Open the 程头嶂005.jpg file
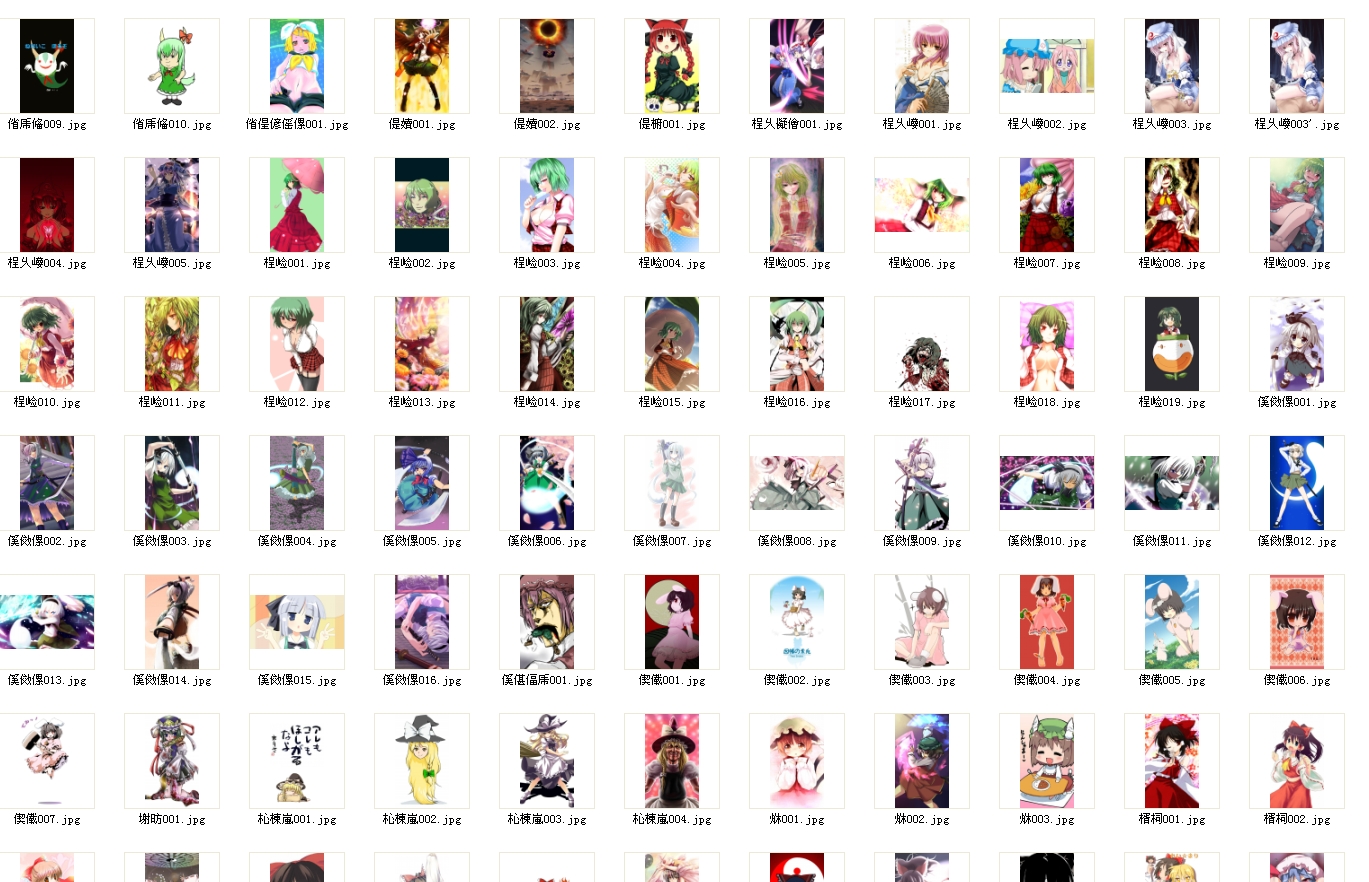 pyautogui.click(x=171, y=205)
